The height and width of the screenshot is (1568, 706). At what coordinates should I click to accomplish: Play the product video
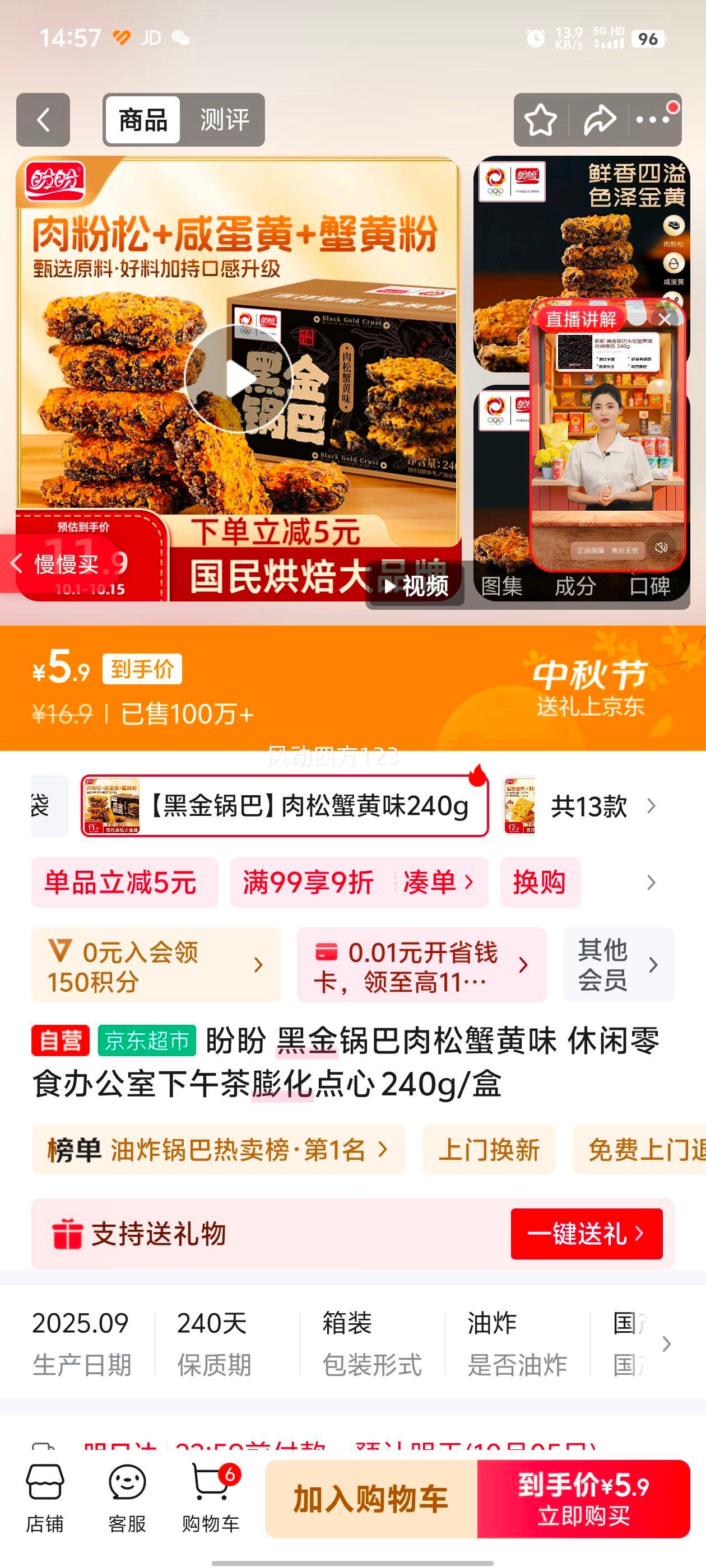[x=239, y=379]
